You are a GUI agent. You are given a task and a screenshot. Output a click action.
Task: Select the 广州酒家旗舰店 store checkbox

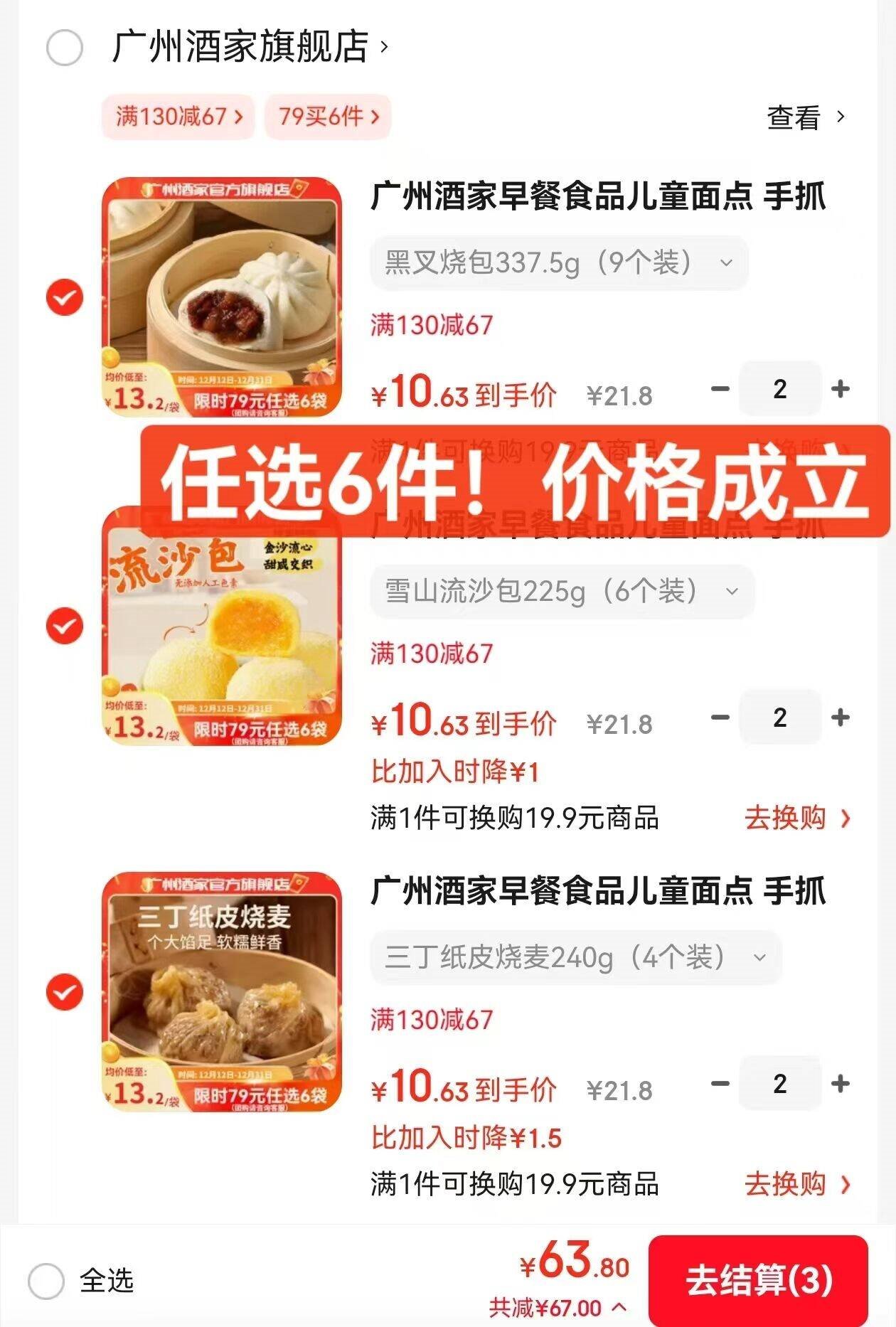click(65, 48)
